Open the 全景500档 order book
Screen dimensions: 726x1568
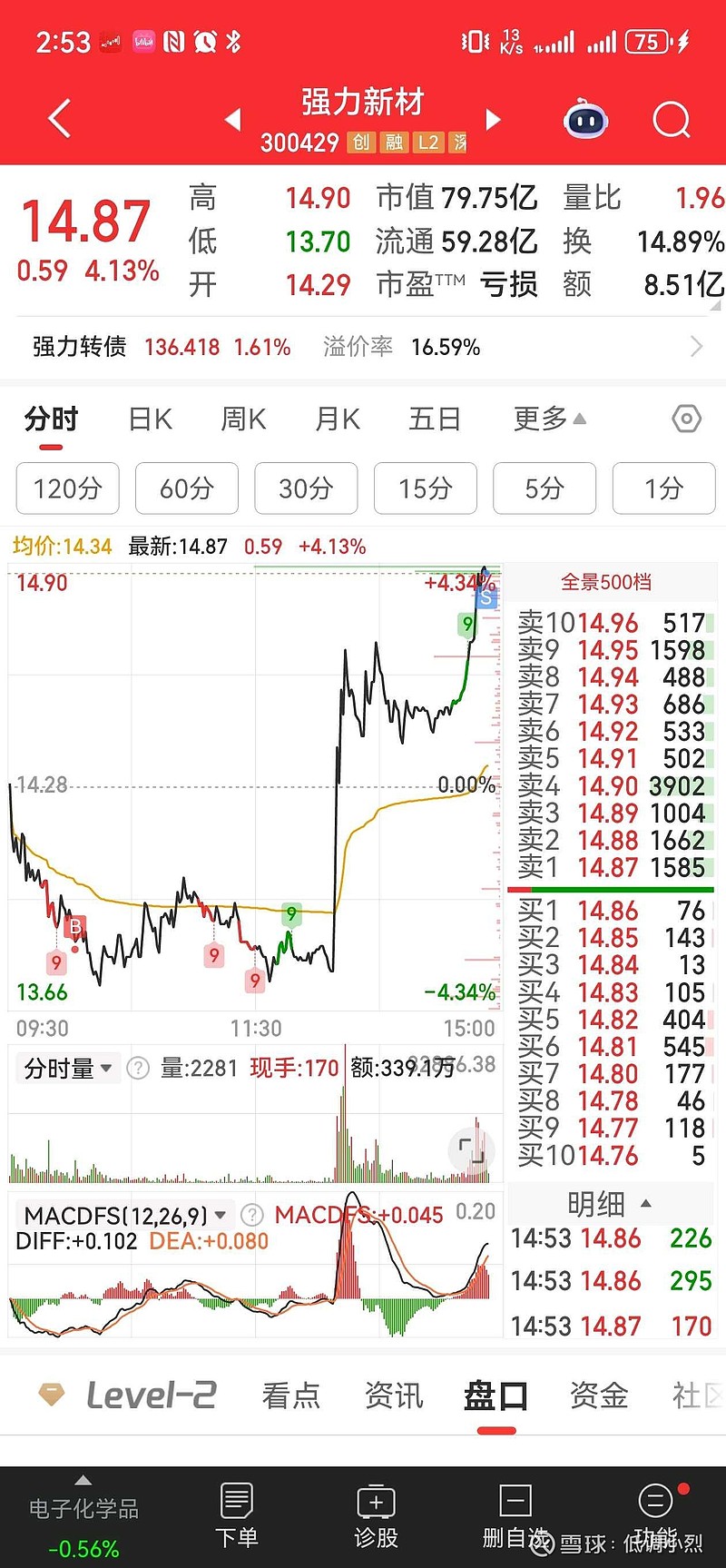tap(606, 582)
